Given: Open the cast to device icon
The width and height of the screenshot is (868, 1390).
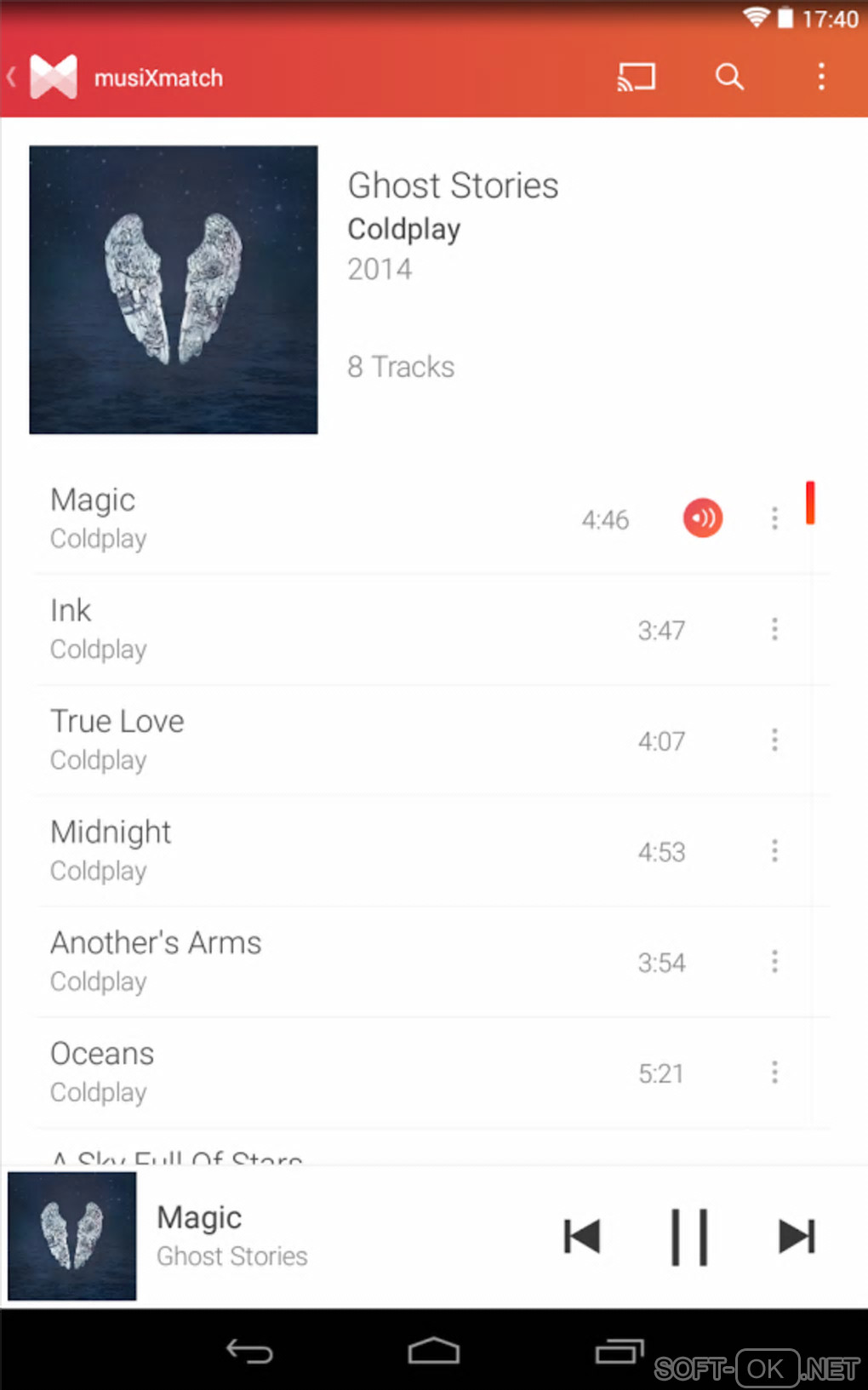Looking at the screenshot, I should point(637,77).
